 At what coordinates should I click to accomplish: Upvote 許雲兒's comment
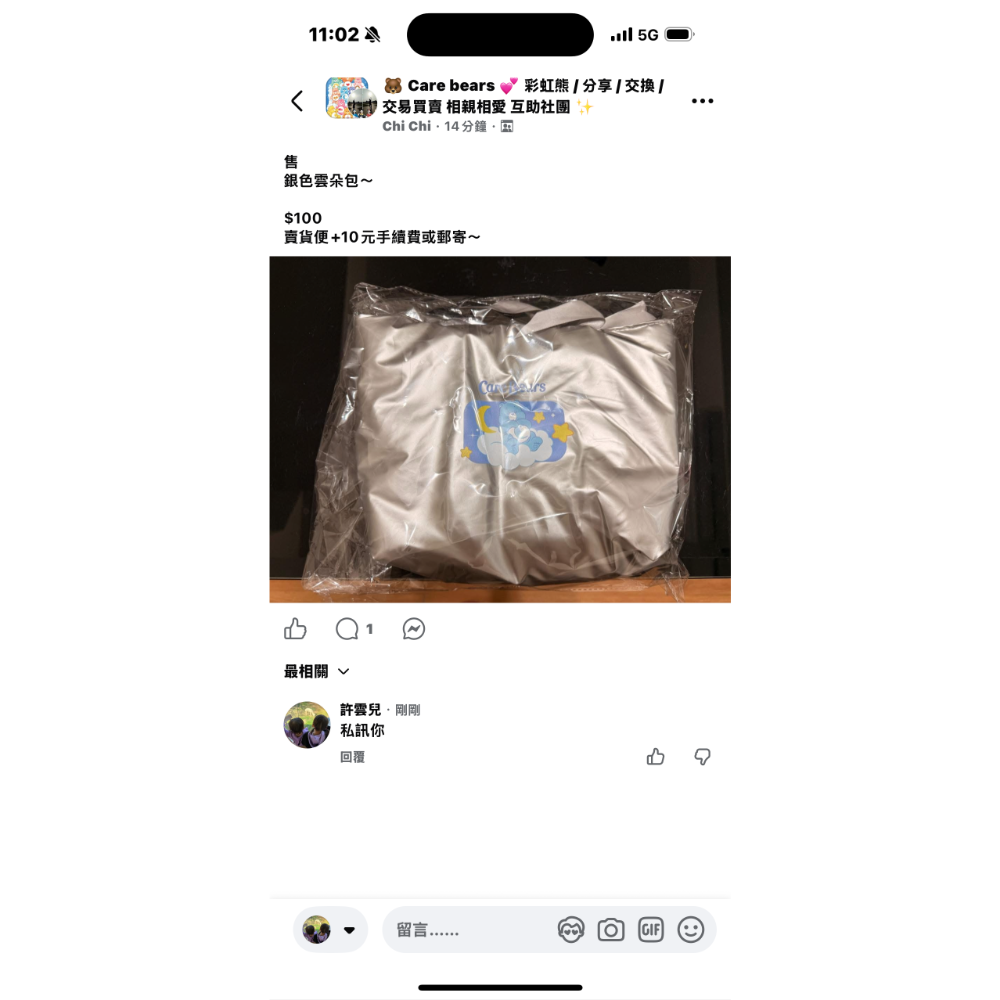coord(656,757)
